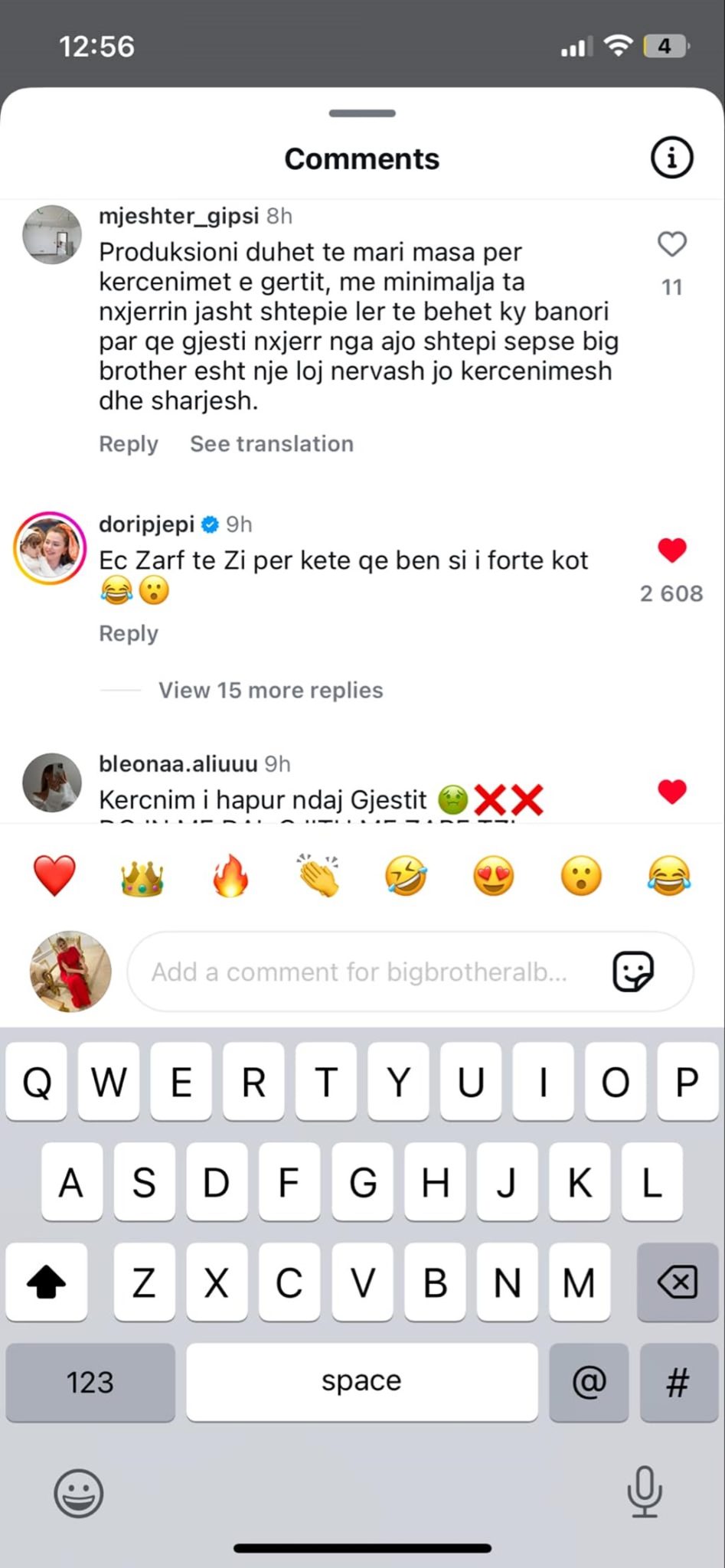725x1568 pixels.
Task: Switch keyboard to 123 numbers
Action: (90, 1383)
